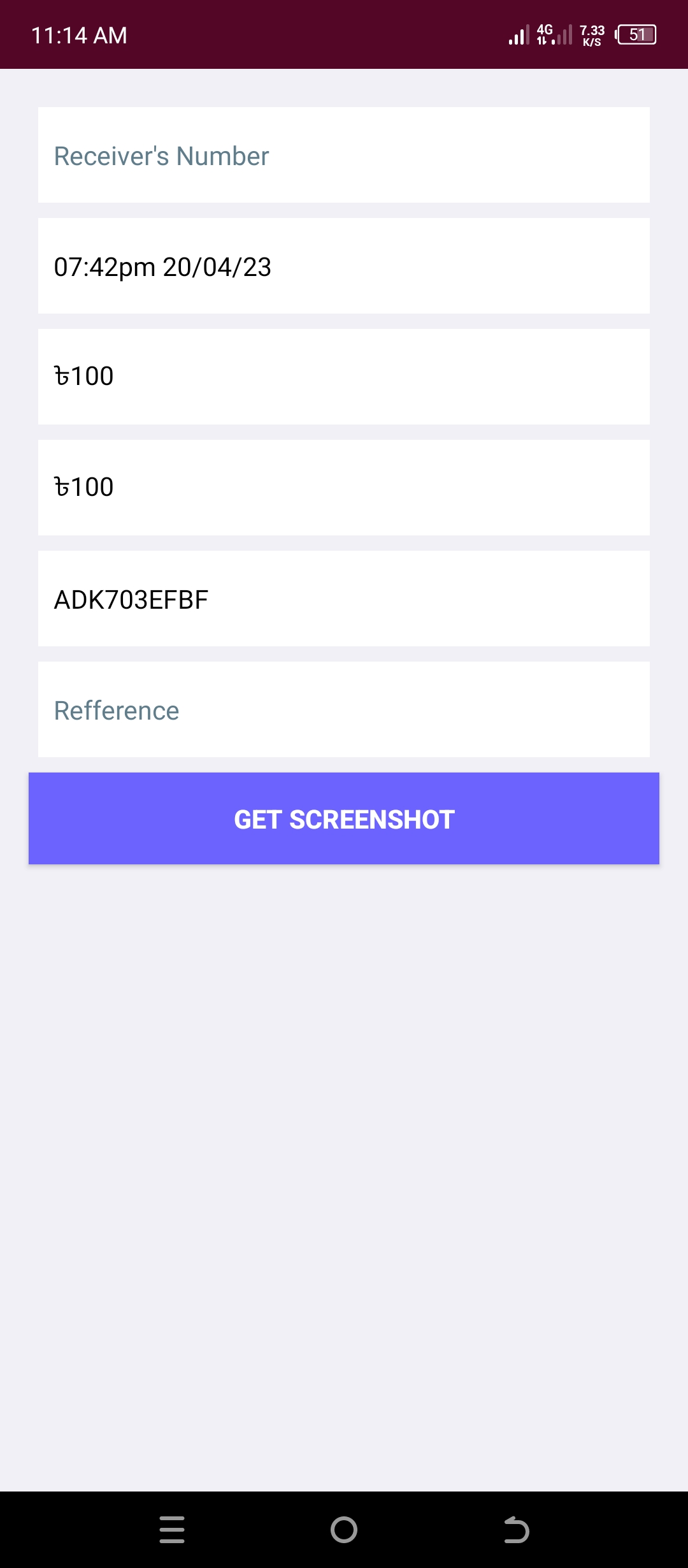Tap the Receiver's Number field
The height and width of the screenshot is (1568, 688).
click(x=344, y=155)
